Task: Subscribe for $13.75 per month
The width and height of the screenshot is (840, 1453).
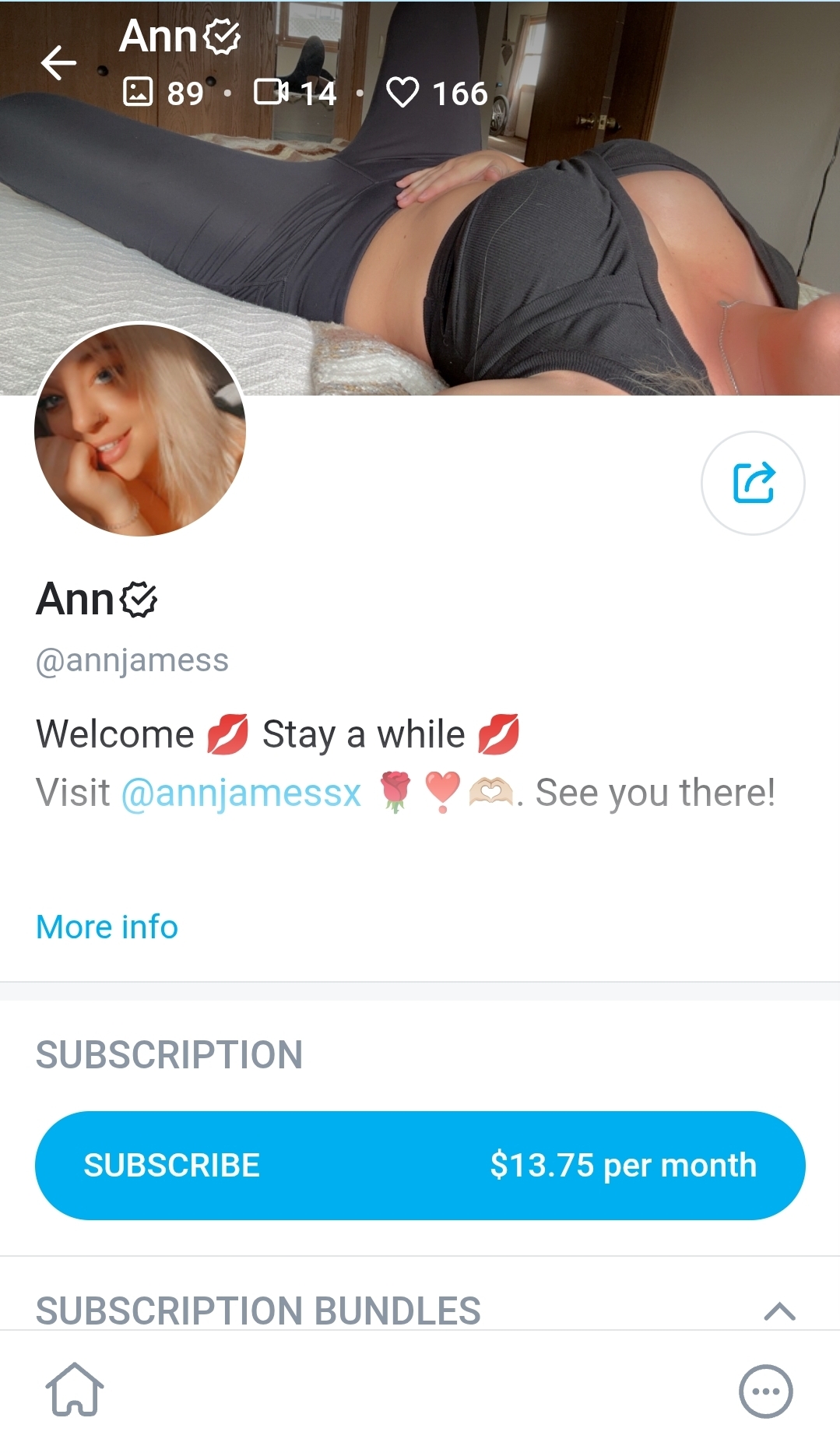Action: click(420, 1165)
